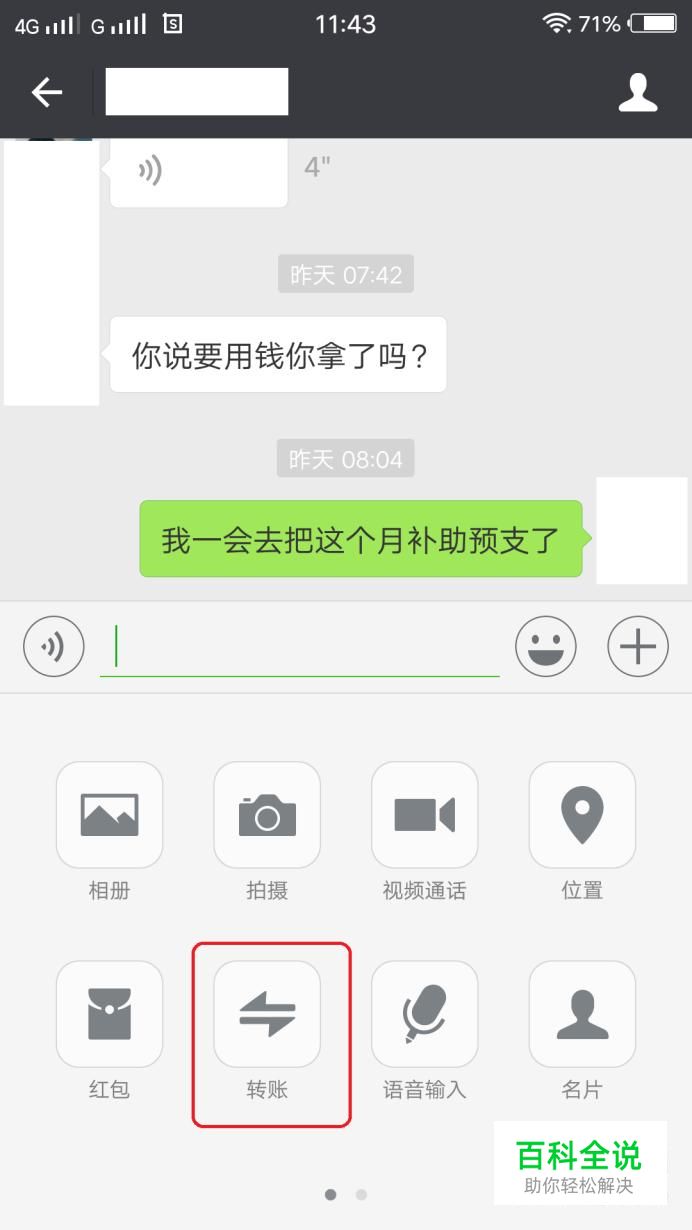Open the contact profile icon
Screen dimensions: 692x1230
[x=637, y=92]
